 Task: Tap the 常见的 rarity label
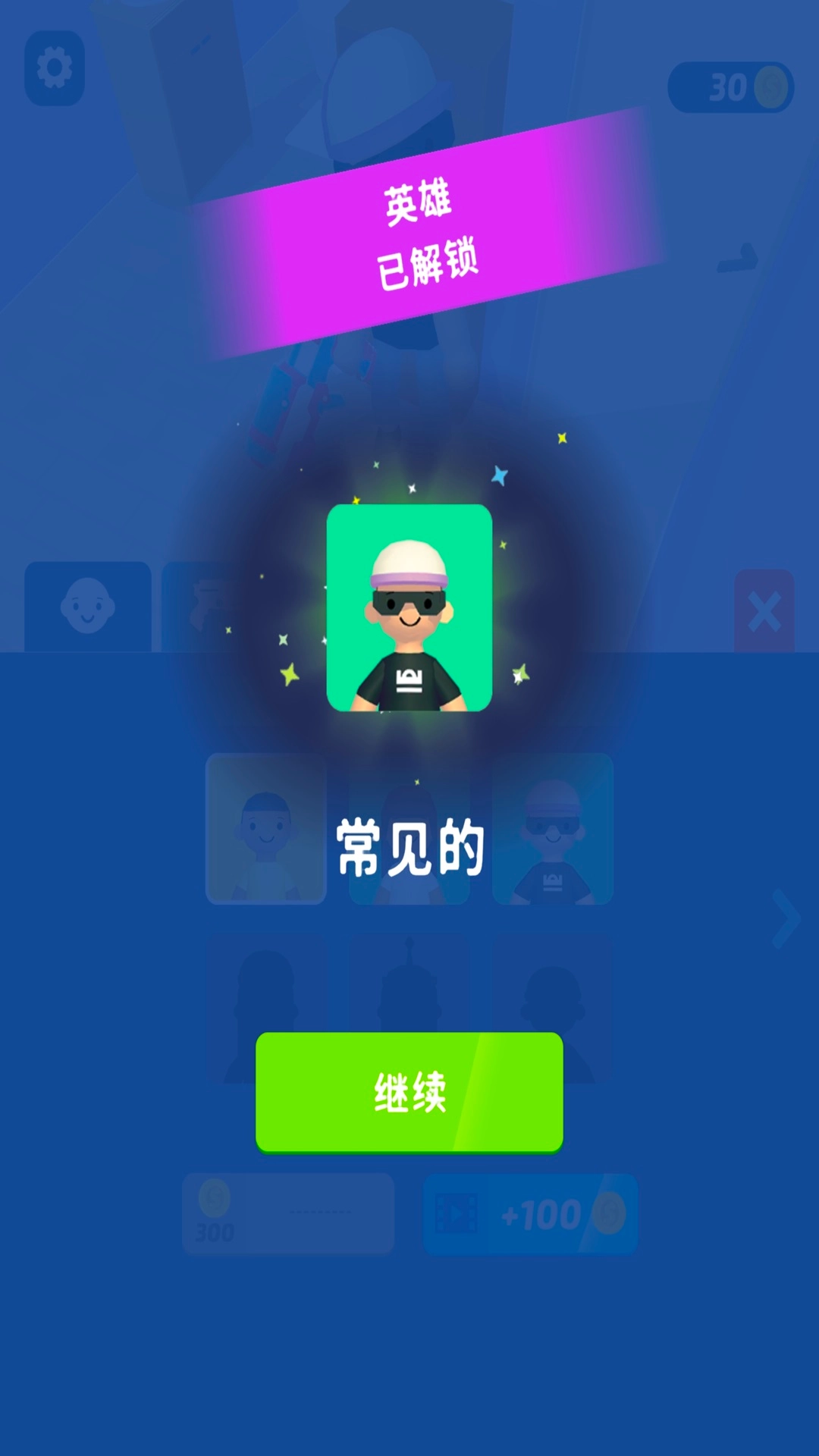[409, 848]
